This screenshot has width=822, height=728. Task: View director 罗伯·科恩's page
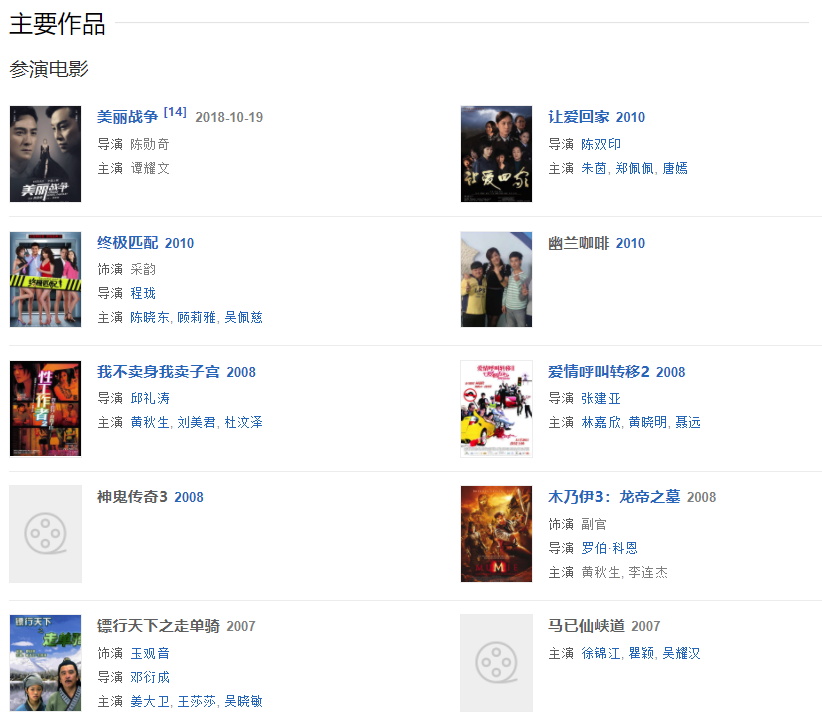(x=609, y=548)
